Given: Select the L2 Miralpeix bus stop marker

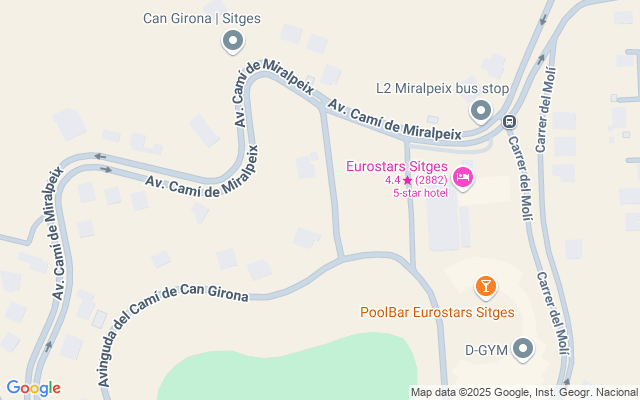Looking at the screenshot, I should [480, 110].
